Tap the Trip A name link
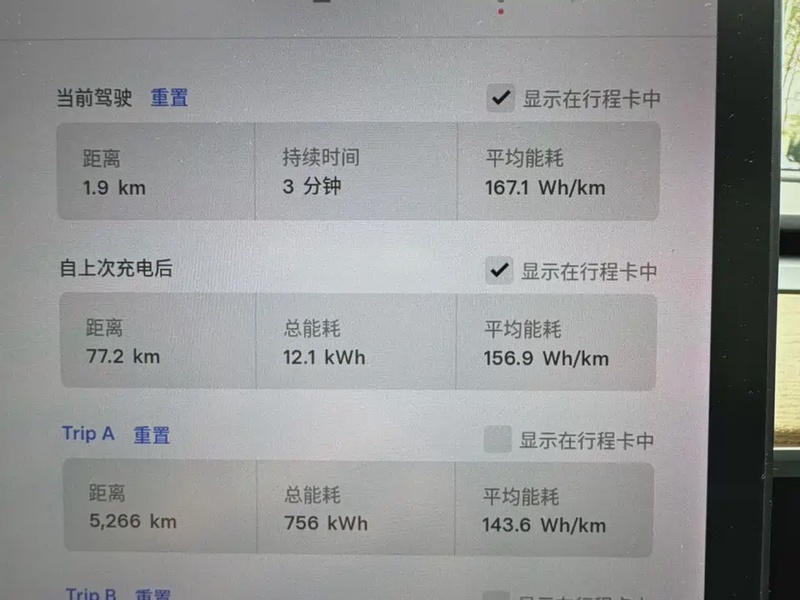800x600 pixels. pos(88,434)
